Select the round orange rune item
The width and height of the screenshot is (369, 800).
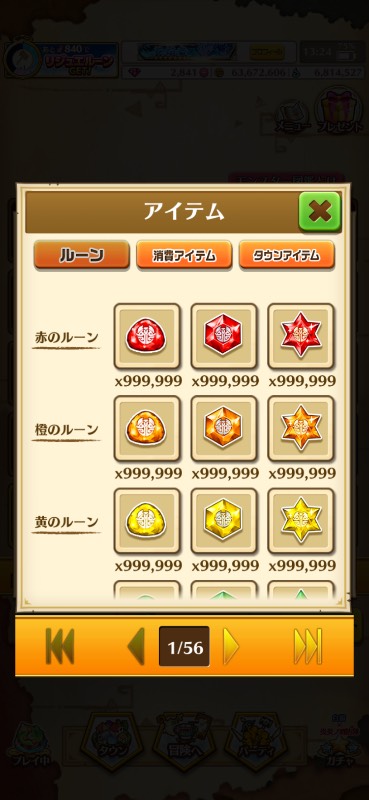click(x=147, y=429)
